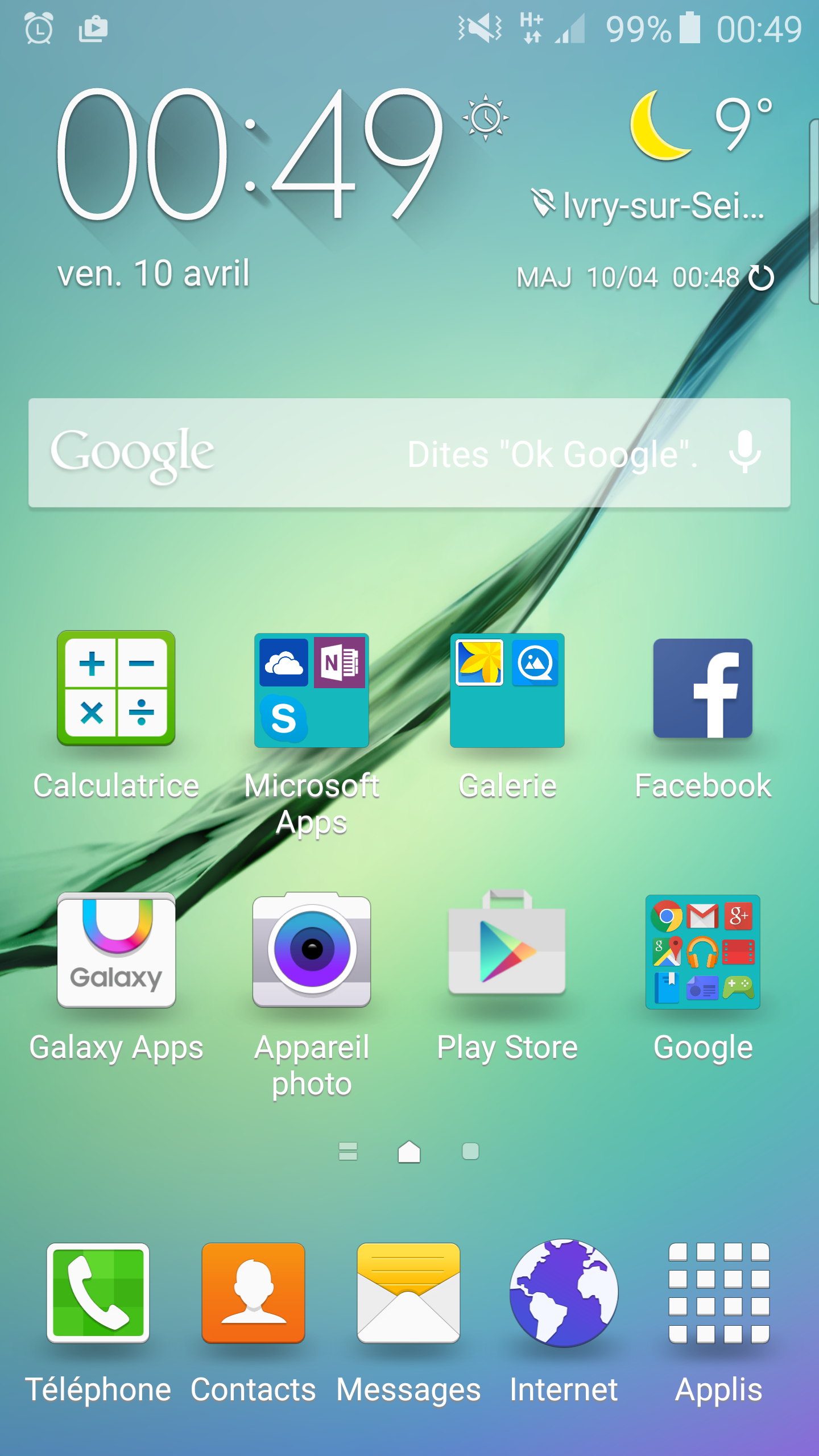Select the left briefing page indicator

pyautogui.click(x=348, y=1152)
